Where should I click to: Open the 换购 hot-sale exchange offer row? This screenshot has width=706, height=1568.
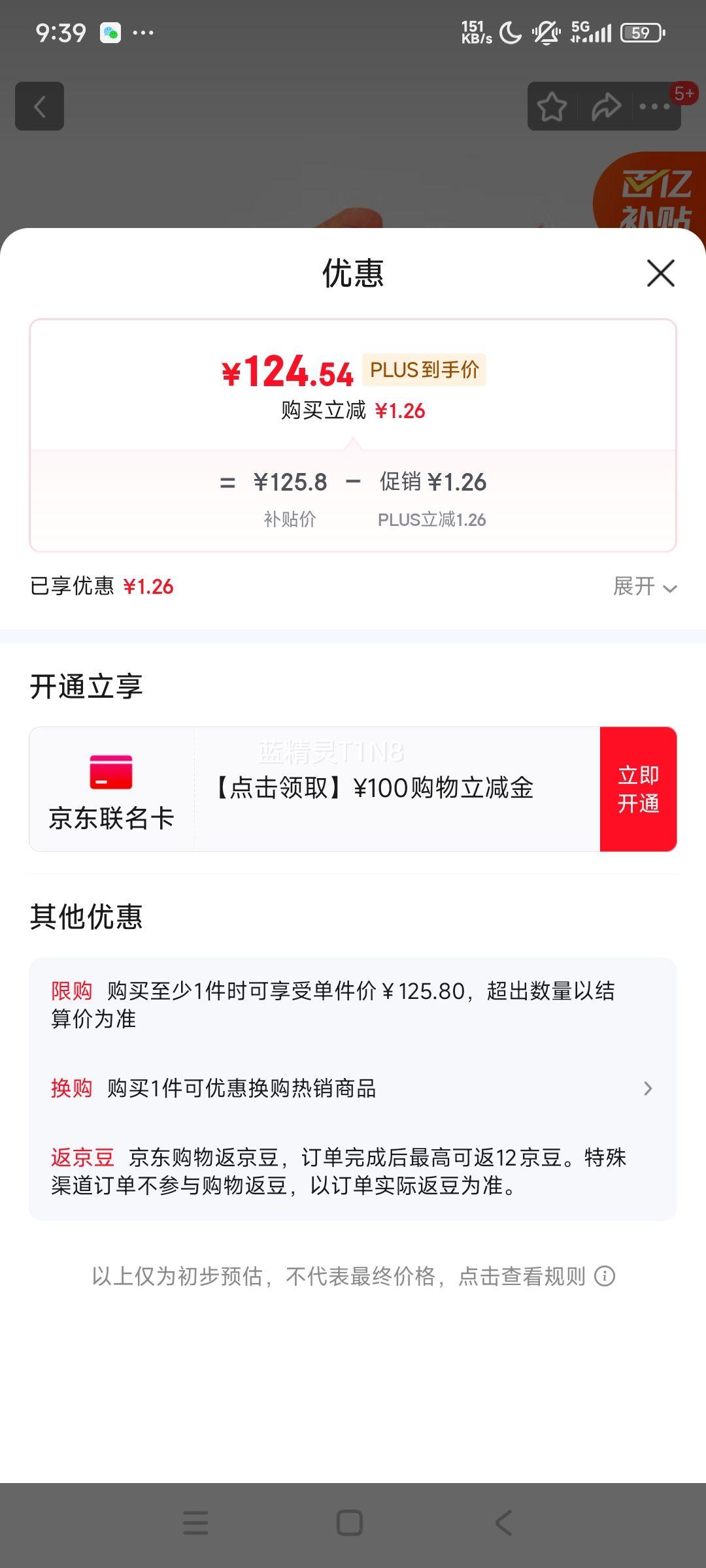[353, 1088]
